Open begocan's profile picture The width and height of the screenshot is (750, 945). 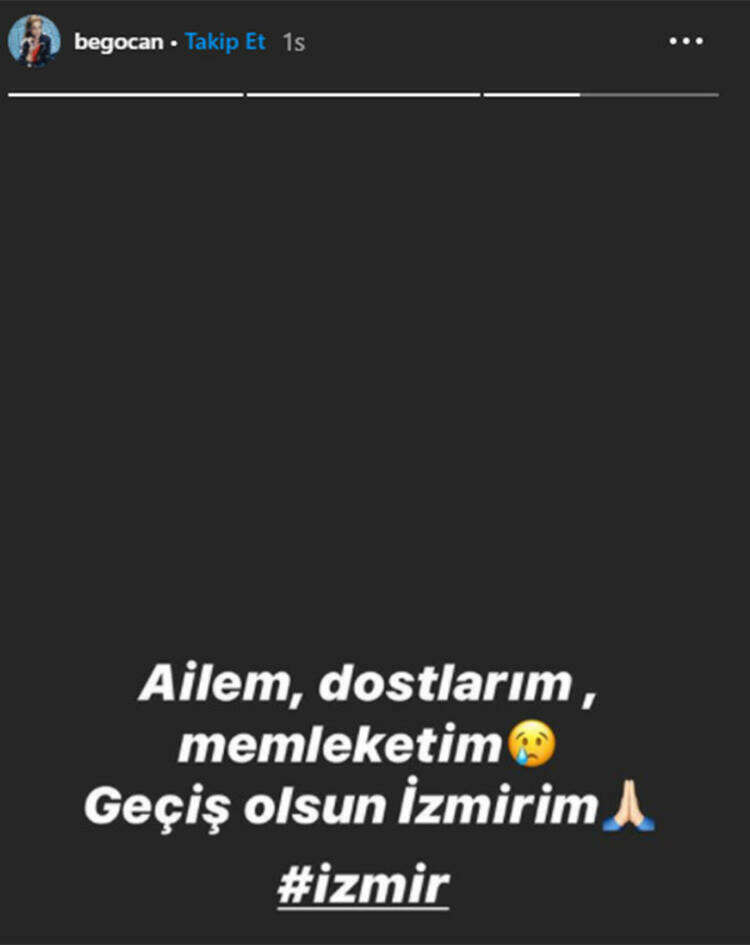pyautogui.click(x=34, y=41)
